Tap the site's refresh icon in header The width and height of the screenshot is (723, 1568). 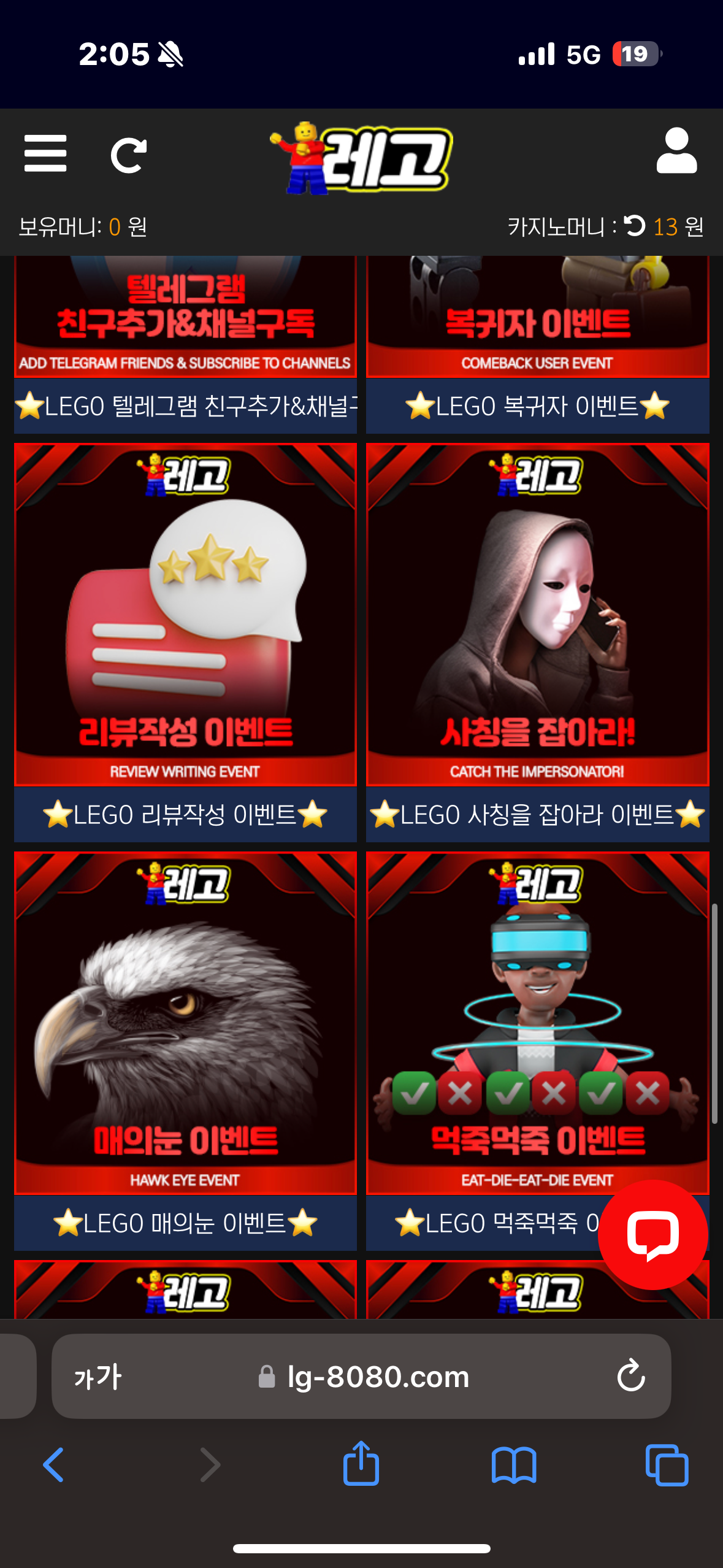pyautogui.click(x=129, y=156)
